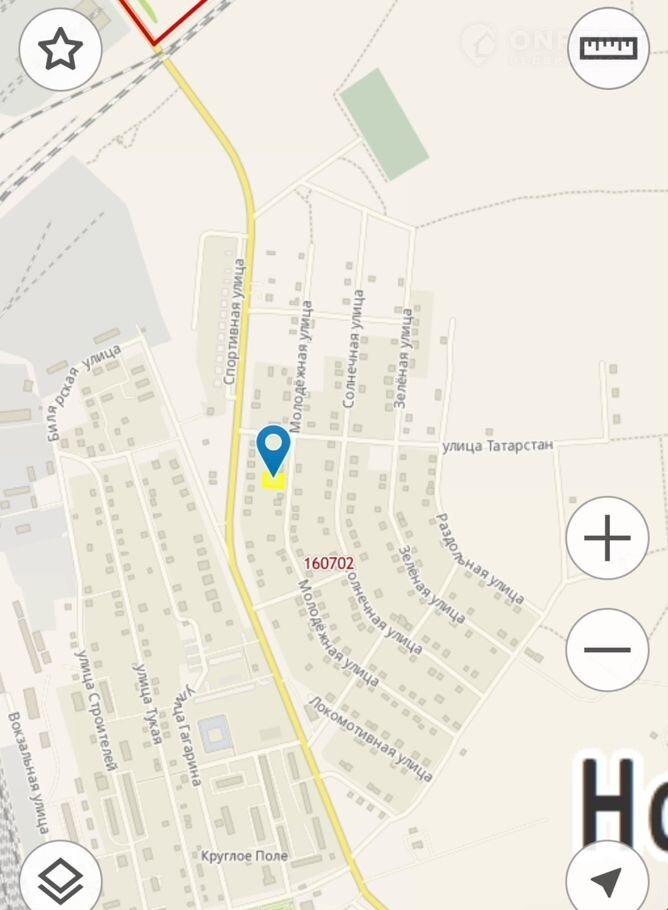The height and width of the screenshot is (910, 668).
Task: Center map on my location arrow
Action: coord(608,880)
